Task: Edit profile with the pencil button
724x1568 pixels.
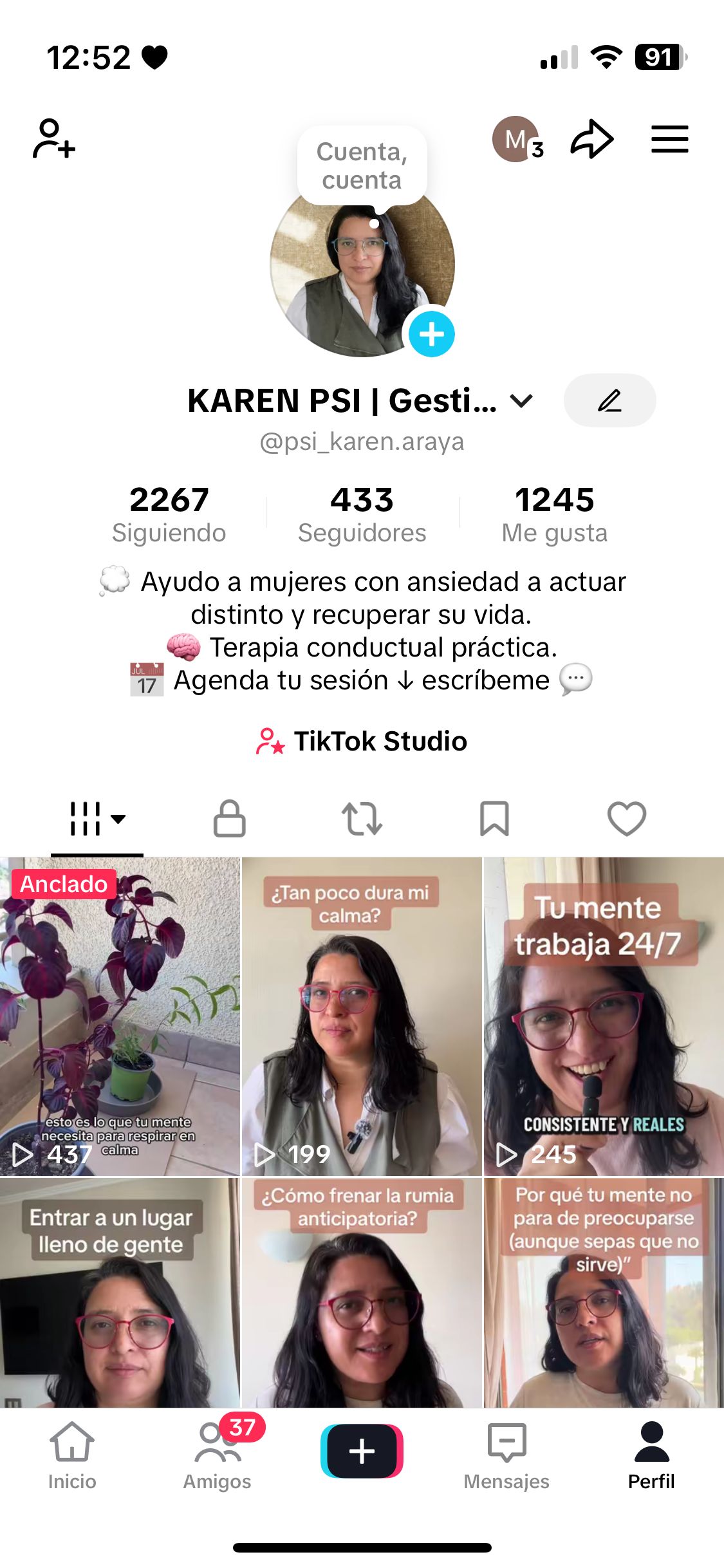Action: (609, 400)
